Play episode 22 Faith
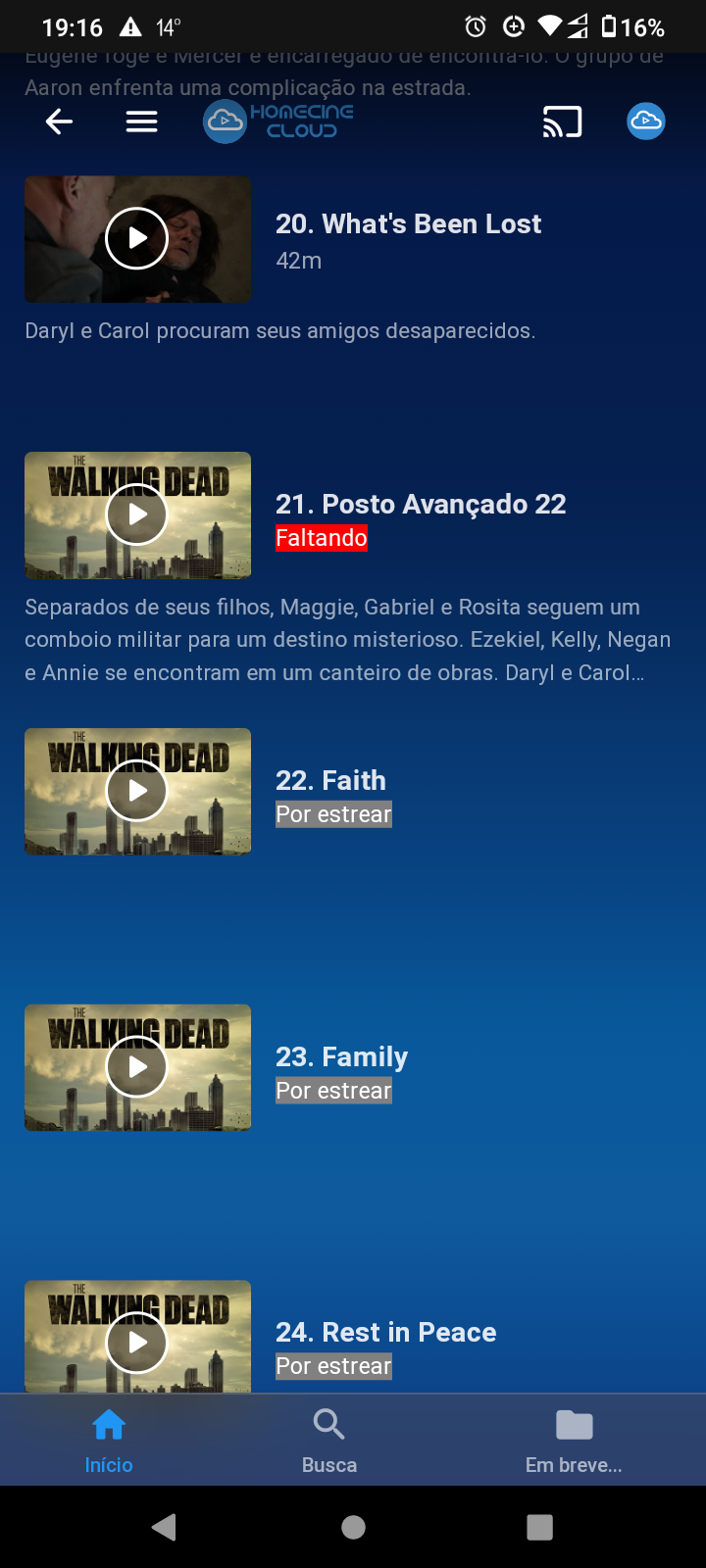The width and height of the screenshot is (706, 1568). click(x=136, y=791)
